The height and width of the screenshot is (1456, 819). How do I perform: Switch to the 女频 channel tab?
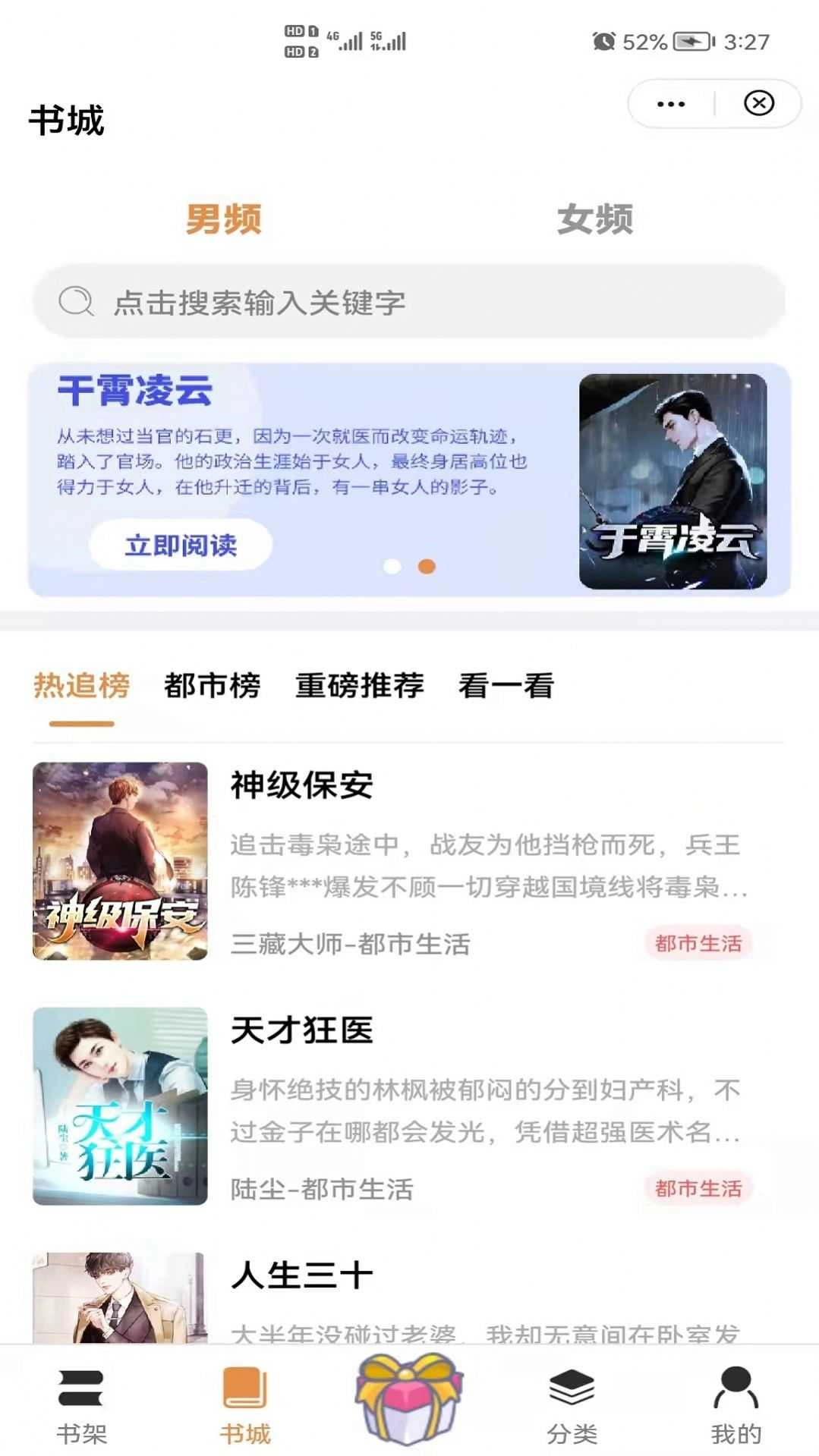(x=597, y=219)
